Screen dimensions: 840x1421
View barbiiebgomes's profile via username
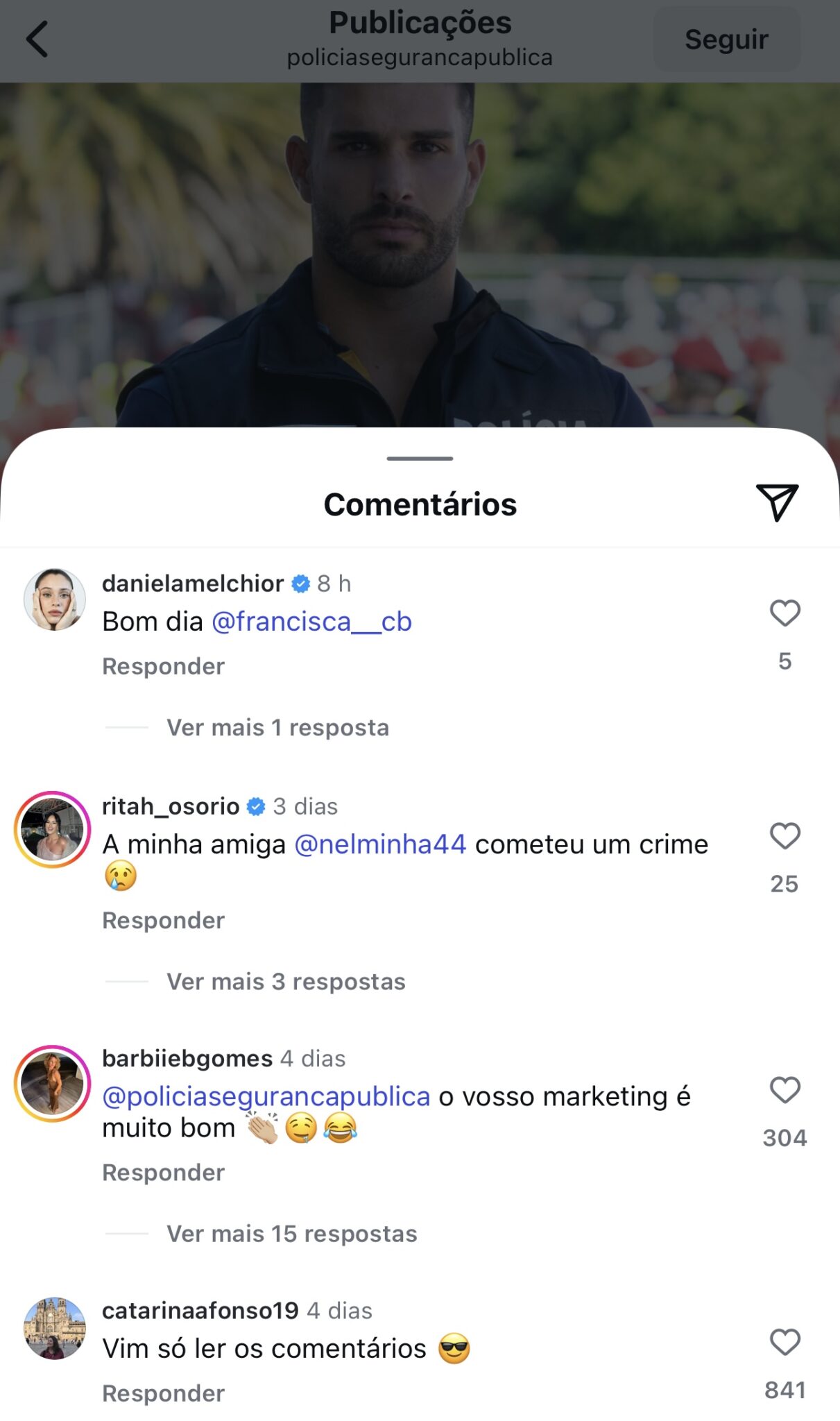tap(187, 1058)
